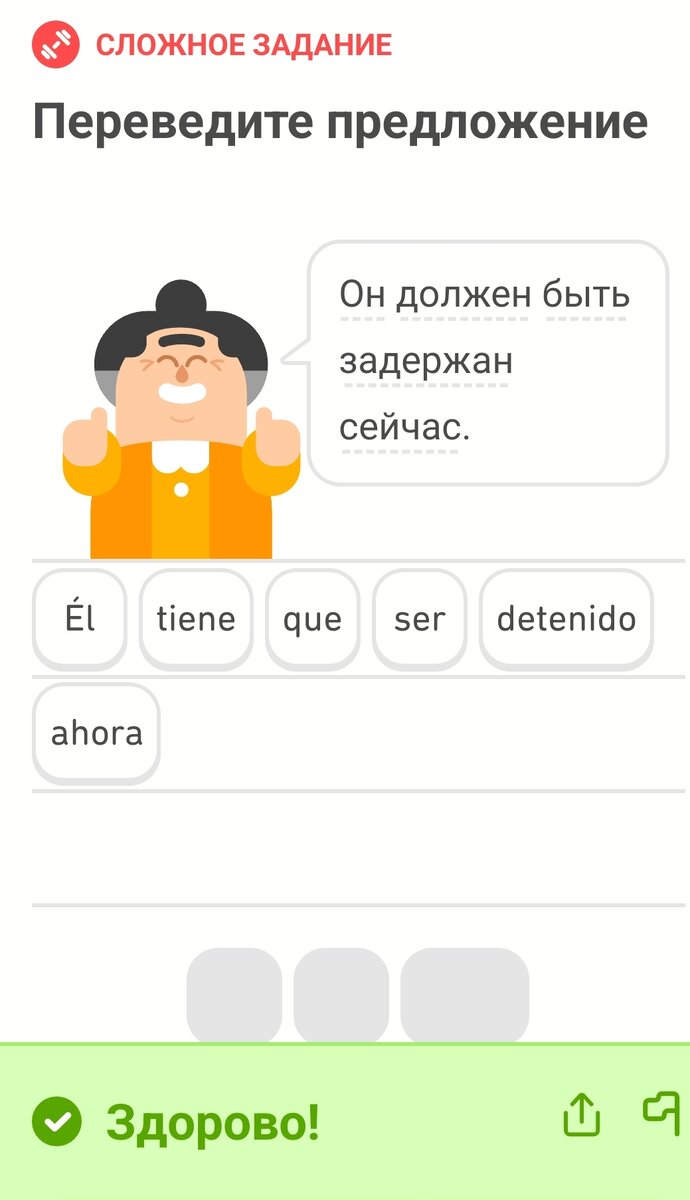Tap the que word tile
Screen dimensions: 690x1200
click(312, 619)
